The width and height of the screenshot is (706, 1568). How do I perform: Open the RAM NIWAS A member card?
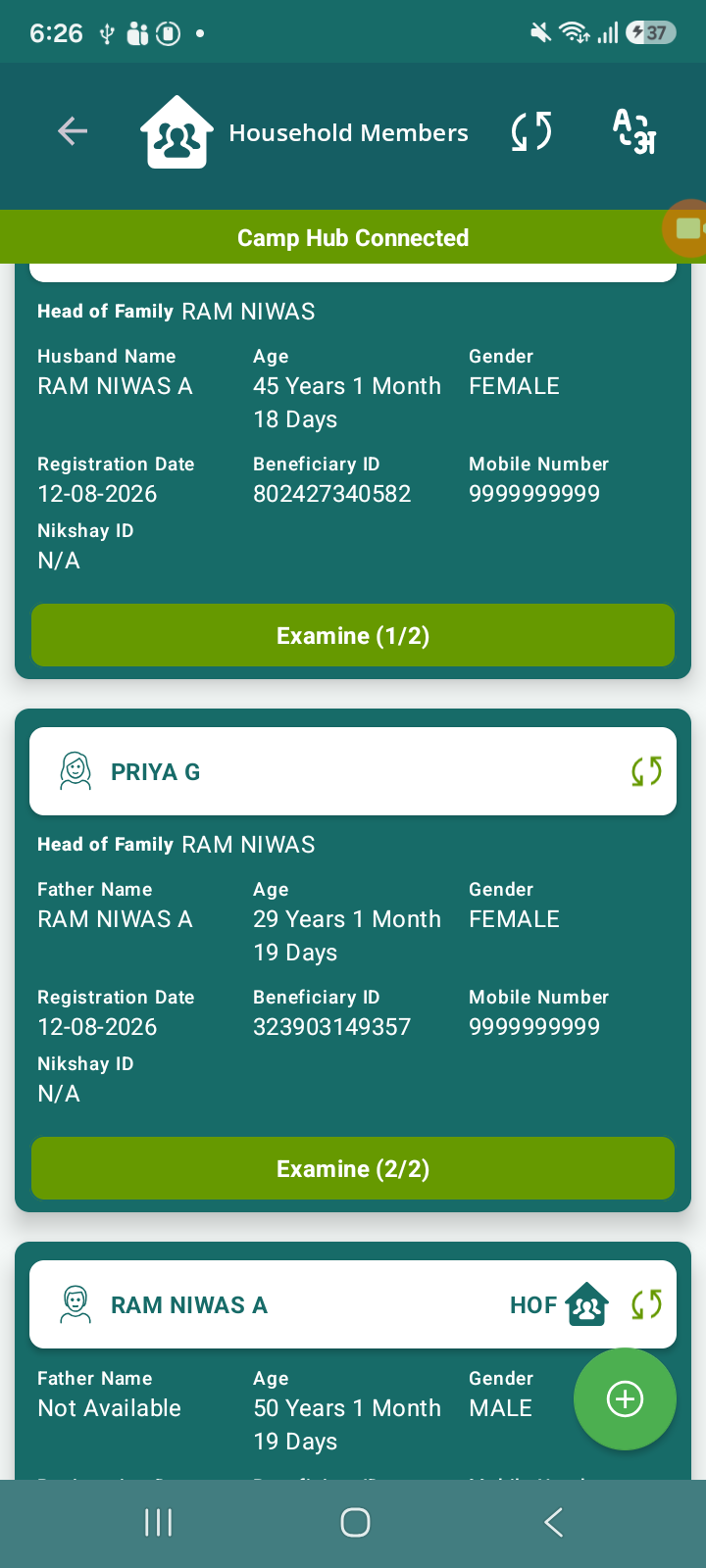point(353,1304)
